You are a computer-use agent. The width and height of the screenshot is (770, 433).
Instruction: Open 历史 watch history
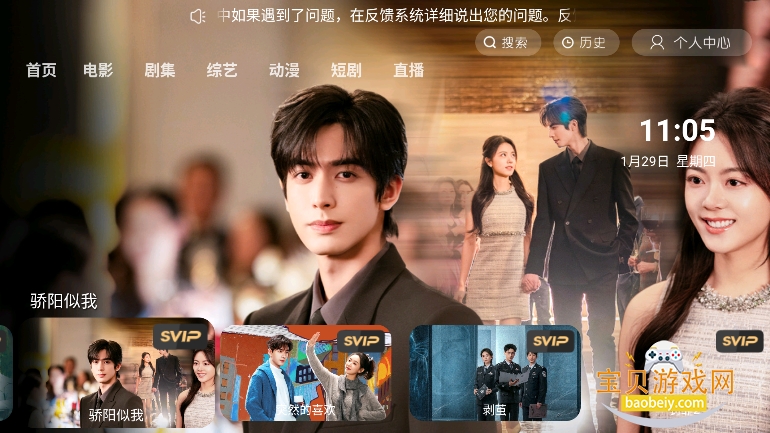pos(584,43)
